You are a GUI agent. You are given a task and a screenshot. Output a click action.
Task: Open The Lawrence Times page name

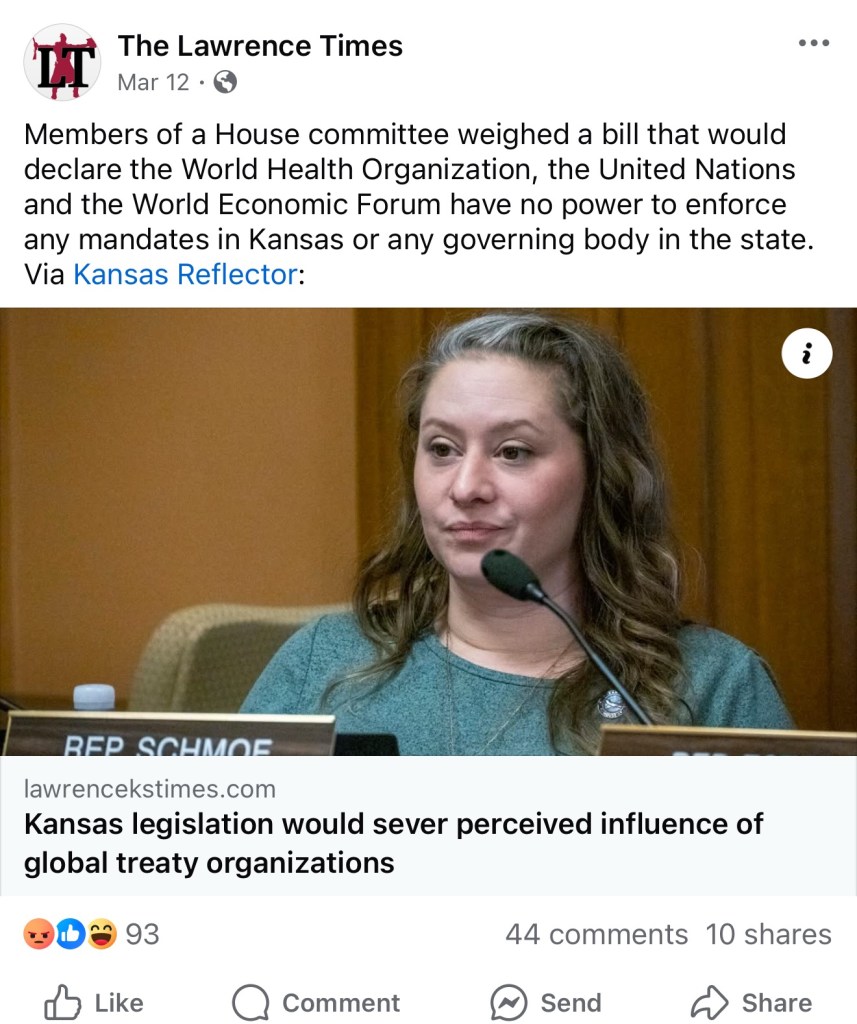[x=260, y=46]
